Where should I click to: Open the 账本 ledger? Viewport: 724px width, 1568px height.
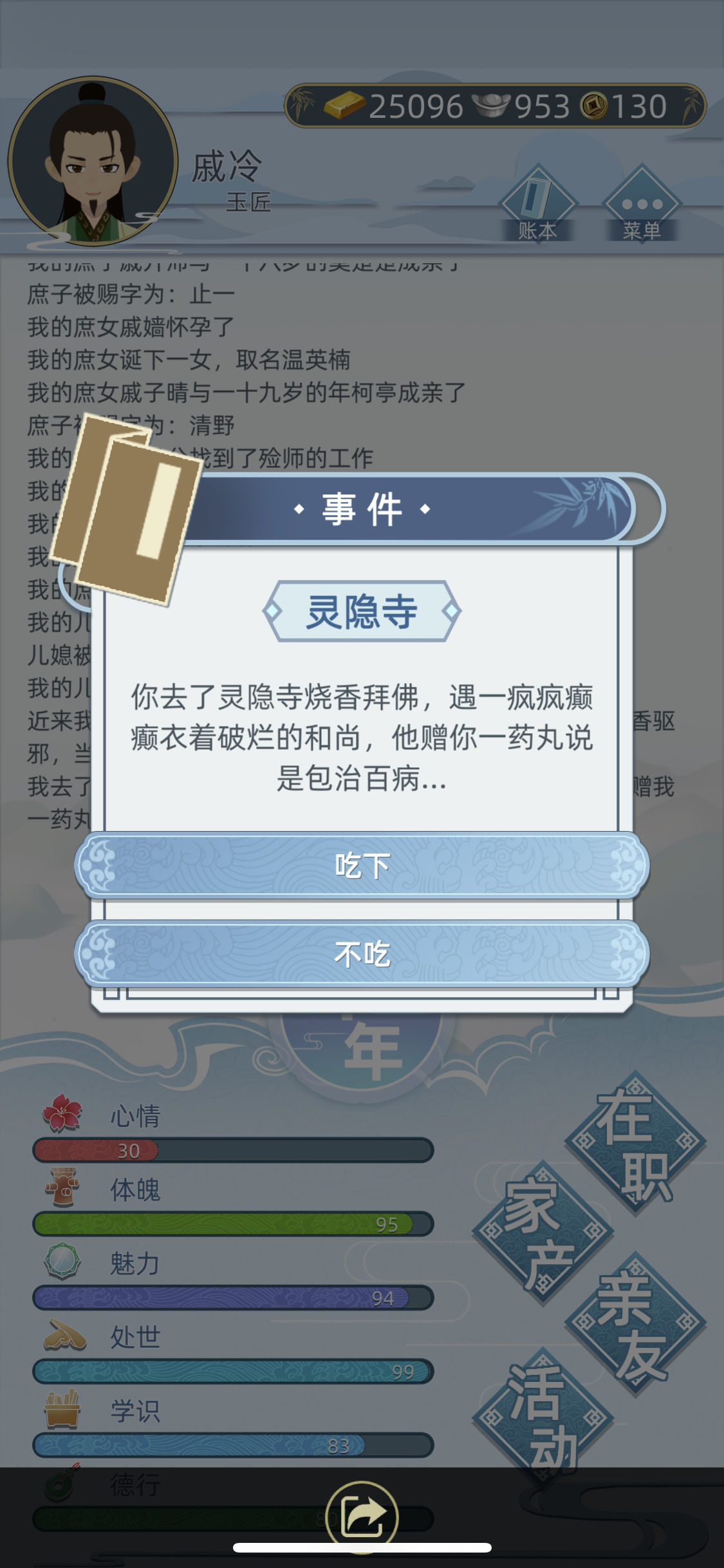point(537,206)
